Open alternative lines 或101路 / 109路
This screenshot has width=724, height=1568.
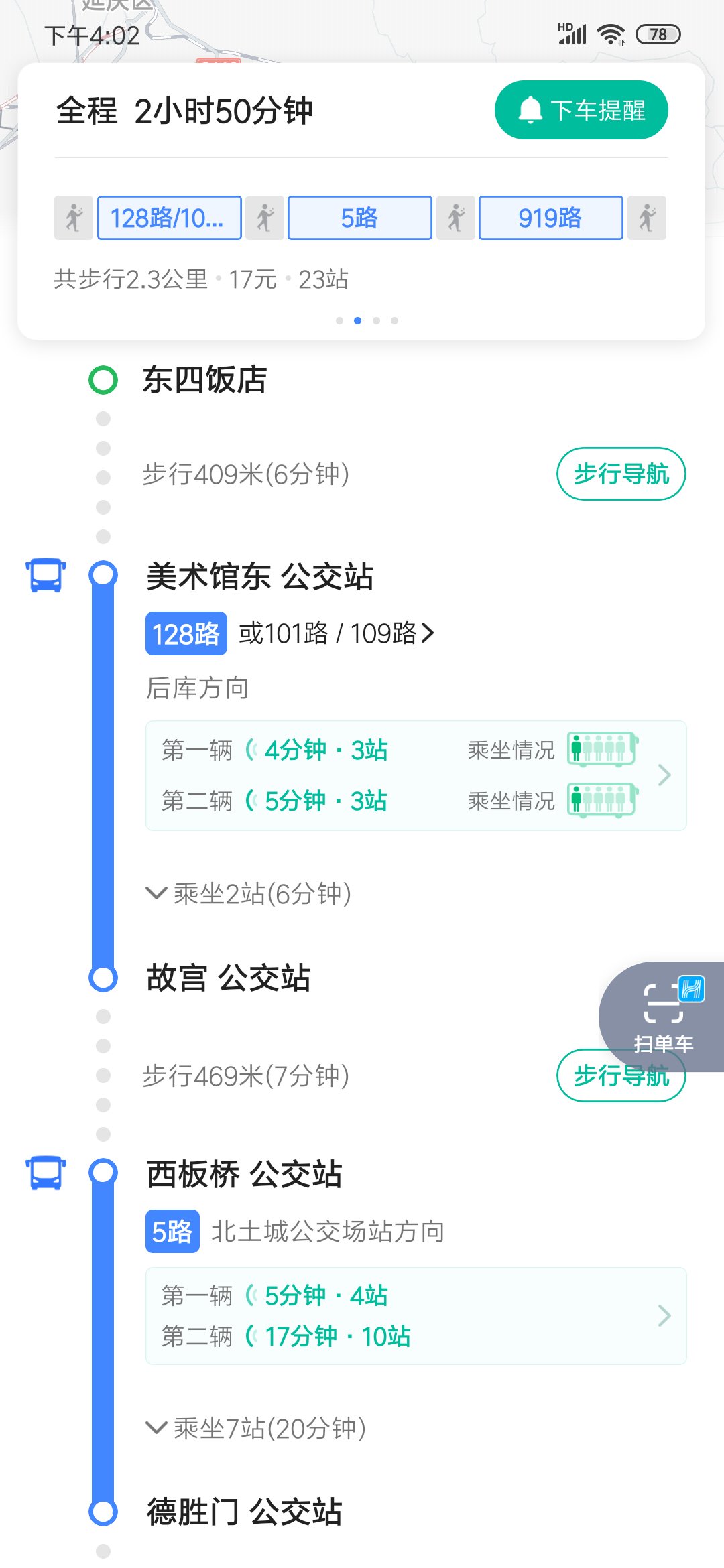(337, 633)
